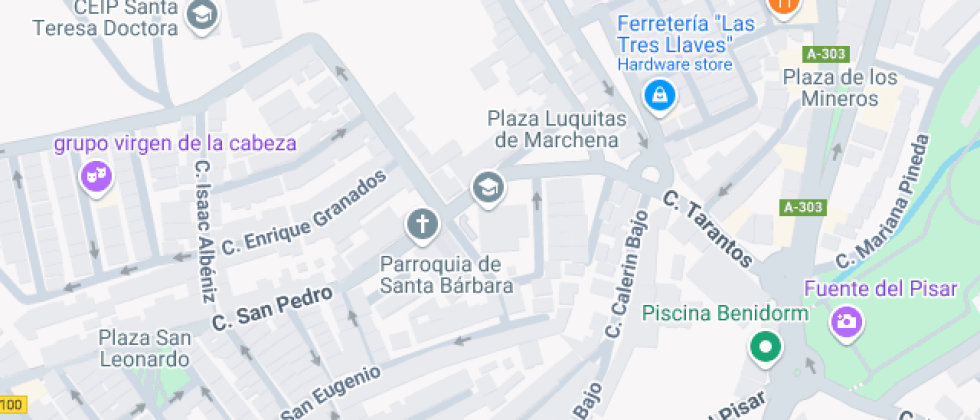The width and height of the screenshot is (980, 420).
Task: Open the CEIP Santa Teresa Doctora school marker
Action: click(204, 16)
